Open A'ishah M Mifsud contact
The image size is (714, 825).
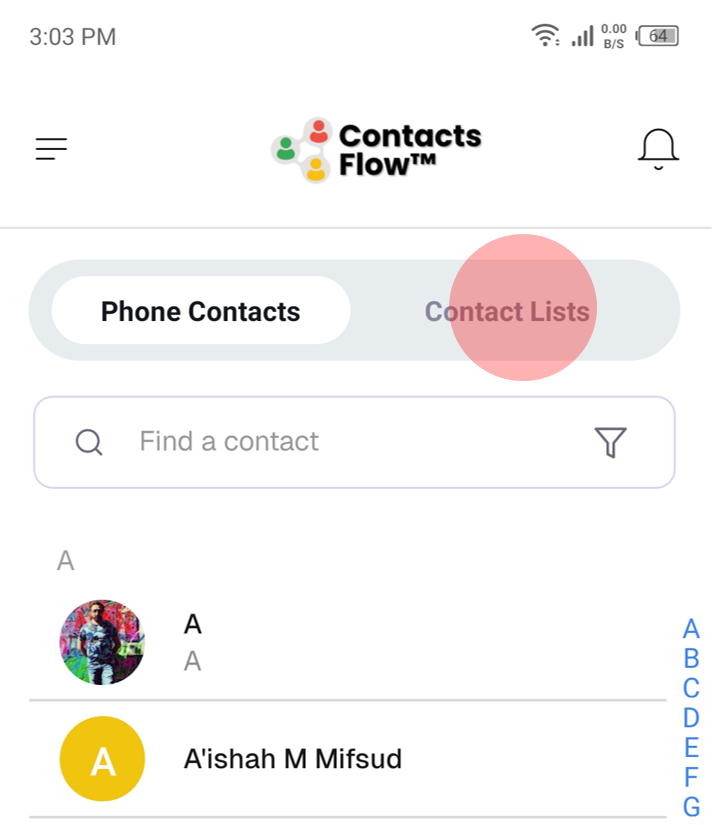click(292, 759)
